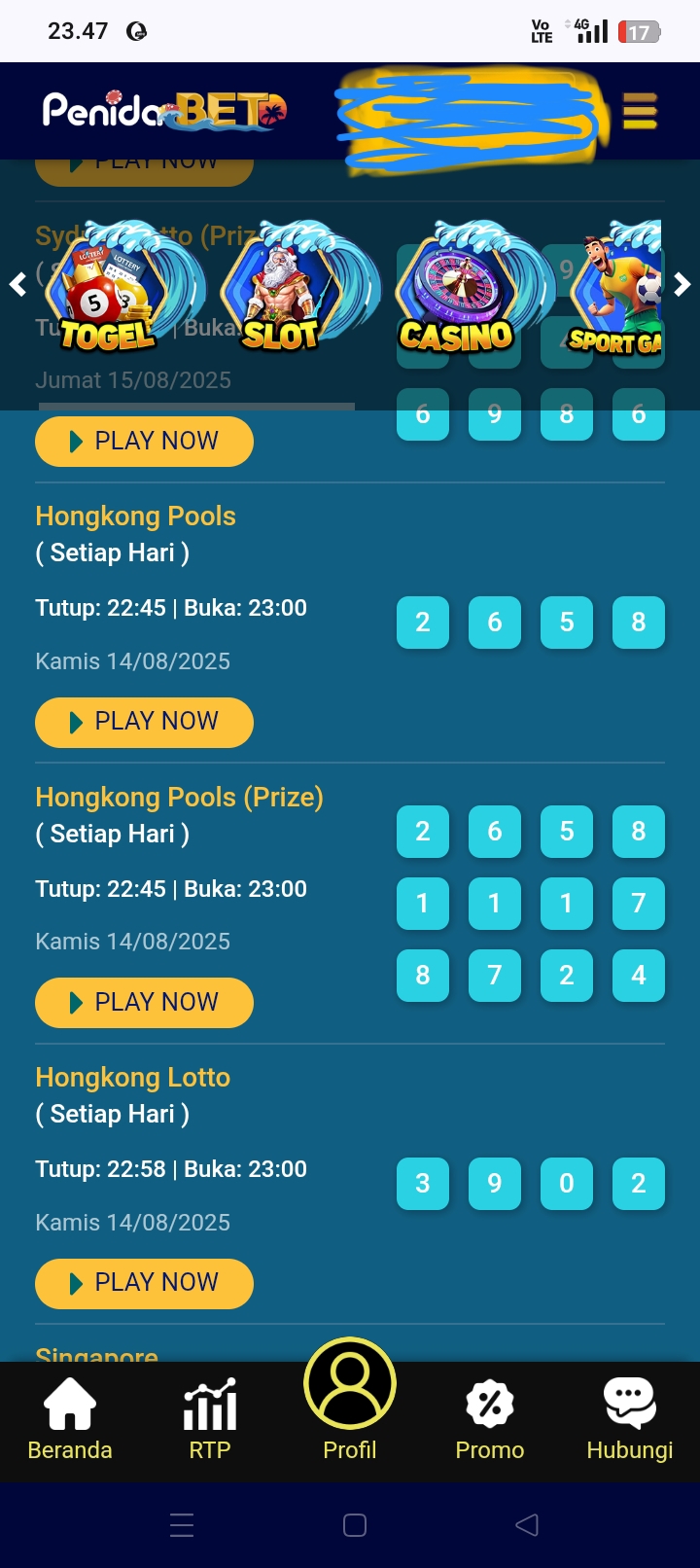Tap Play Now under Hongkong Lotto
The height and width of the screenshot is (1568, 700).
144,1283
